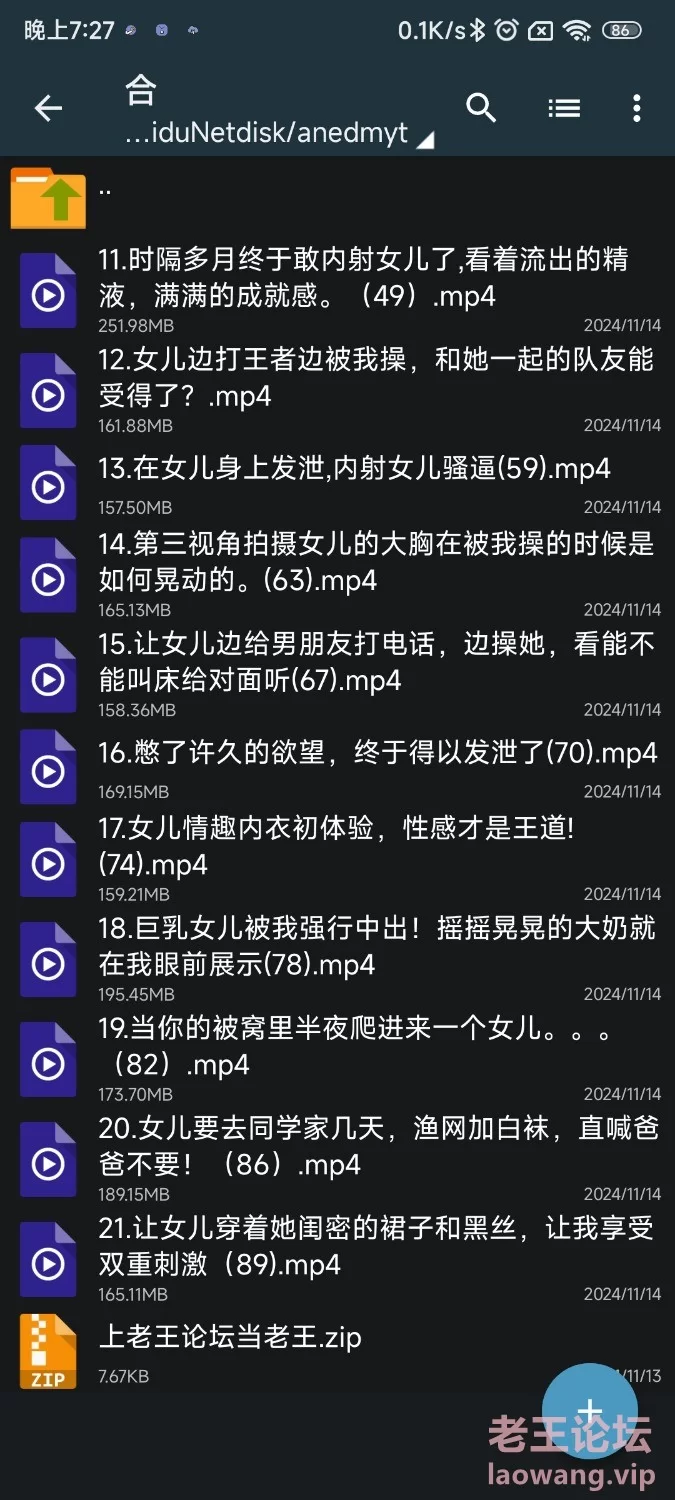Select the file numbered 19, 173.70MB
This screenshot has height=1500, width=675.
(x=337, y=1059)
